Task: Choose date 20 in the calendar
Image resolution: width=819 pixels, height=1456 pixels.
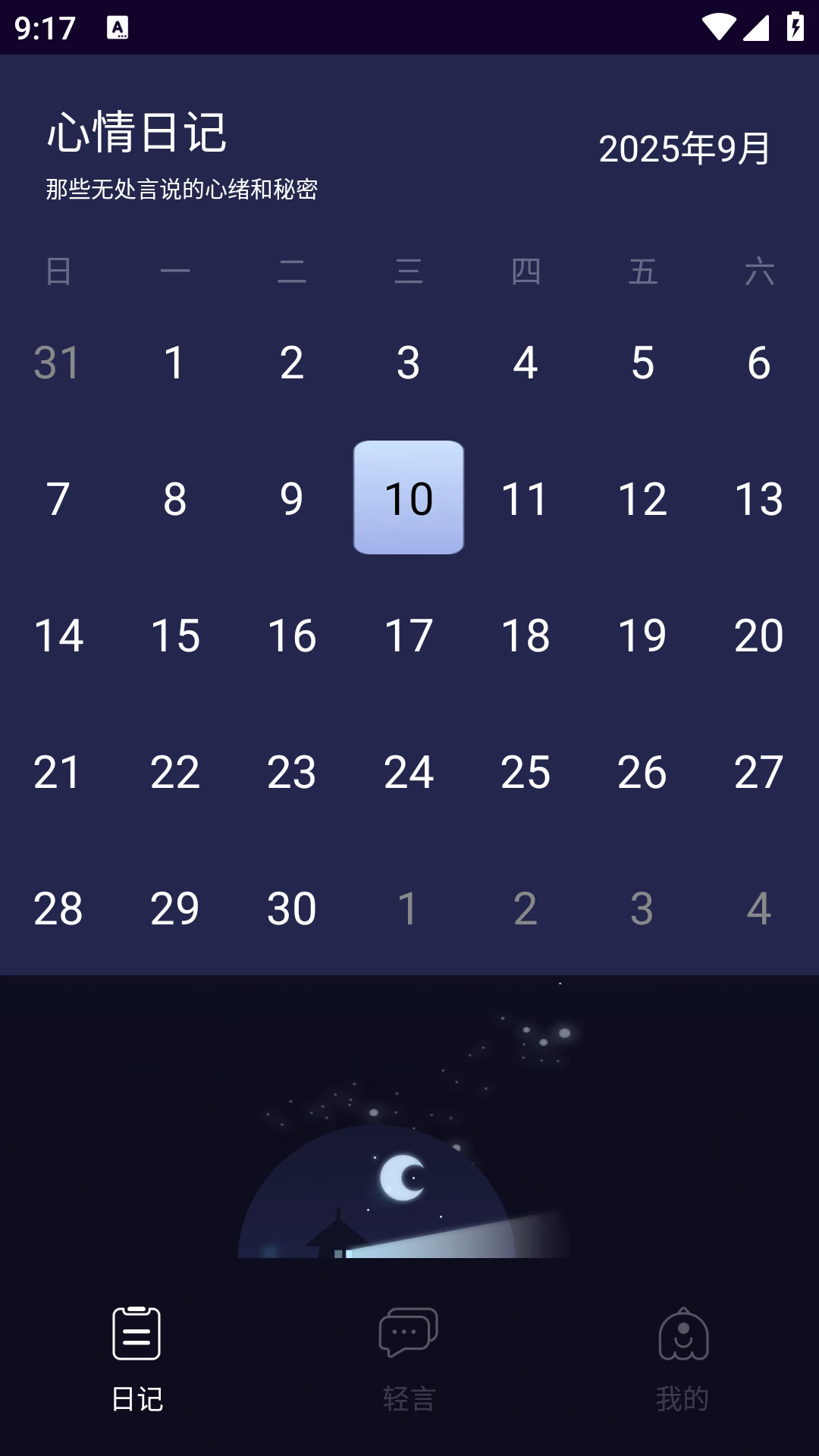Action: click(759, 635)
